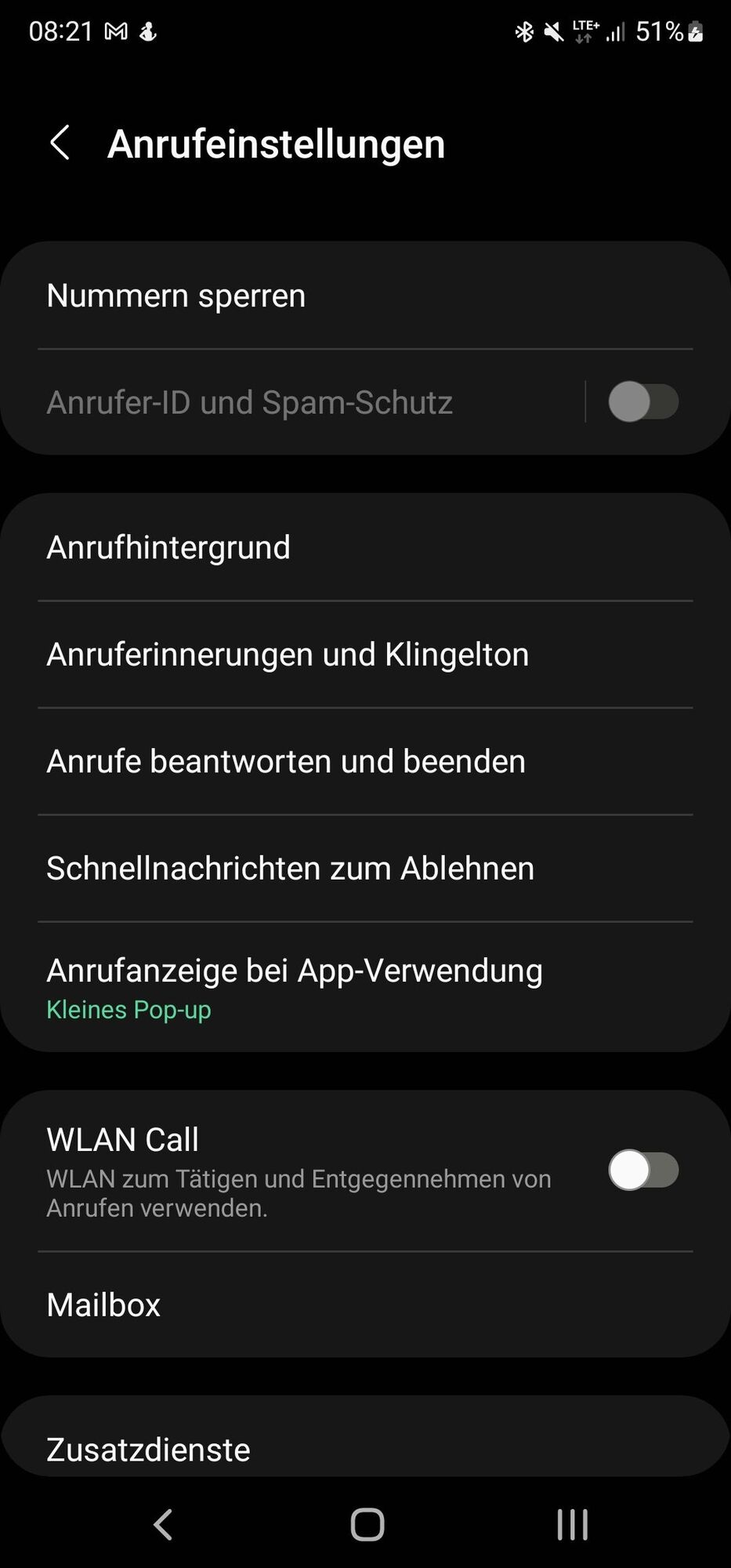
Task: Open Zusatzdienste
Action: [365, 1449]
